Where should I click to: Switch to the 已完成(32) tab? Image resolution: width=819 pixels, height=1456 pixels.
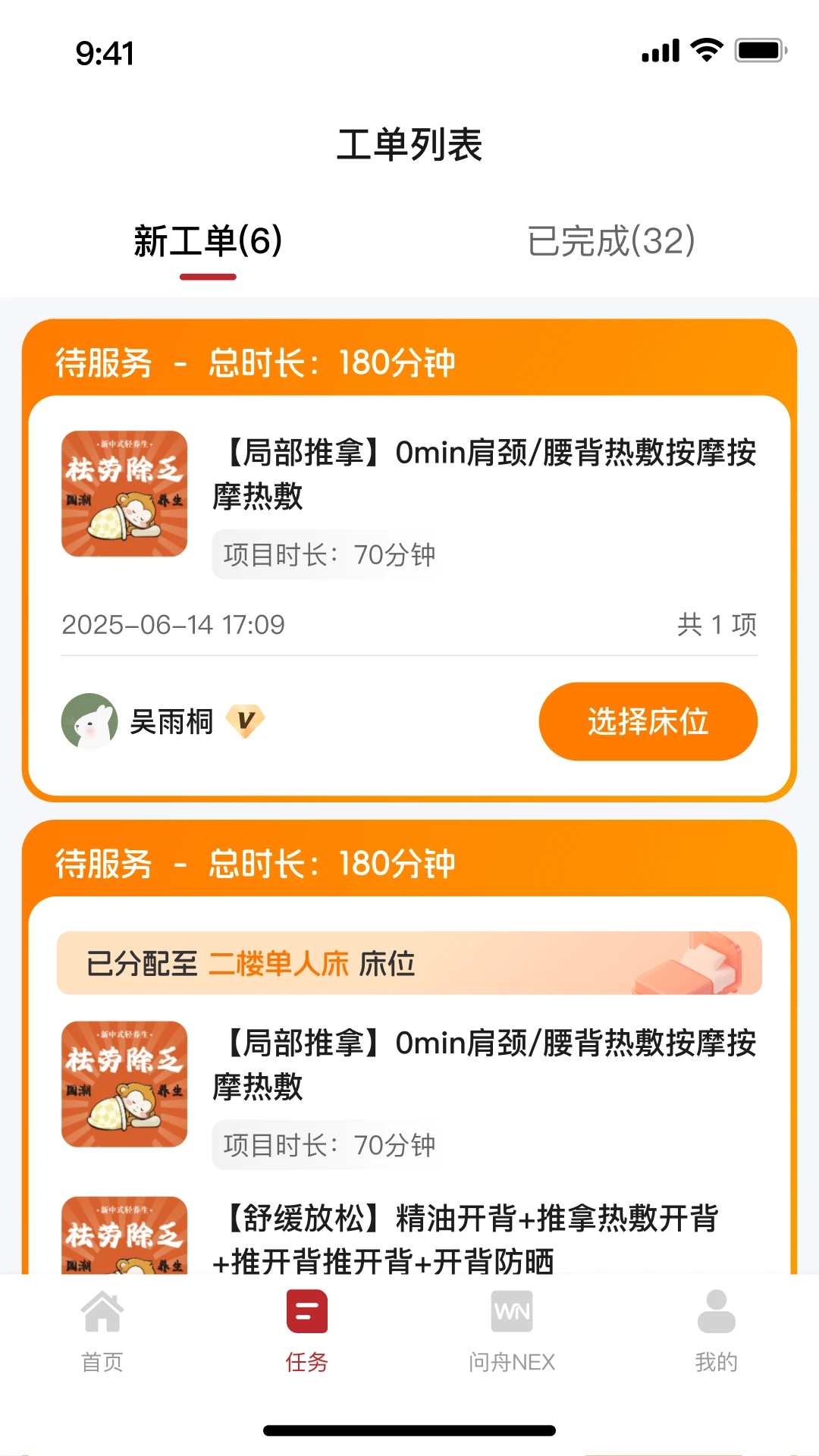click(x=611, y=242)
